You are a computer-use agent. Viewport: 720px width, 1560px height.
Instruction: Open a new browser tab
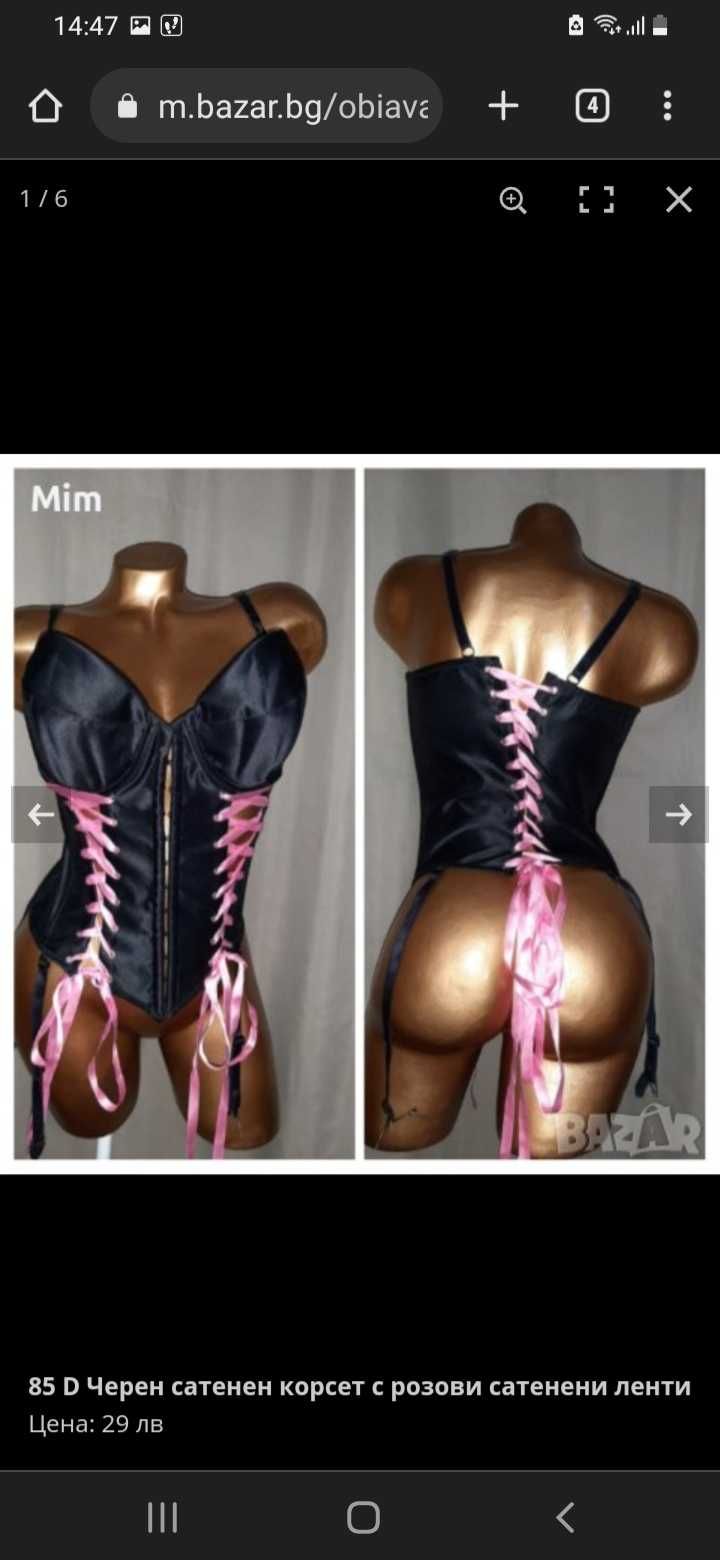503,106
